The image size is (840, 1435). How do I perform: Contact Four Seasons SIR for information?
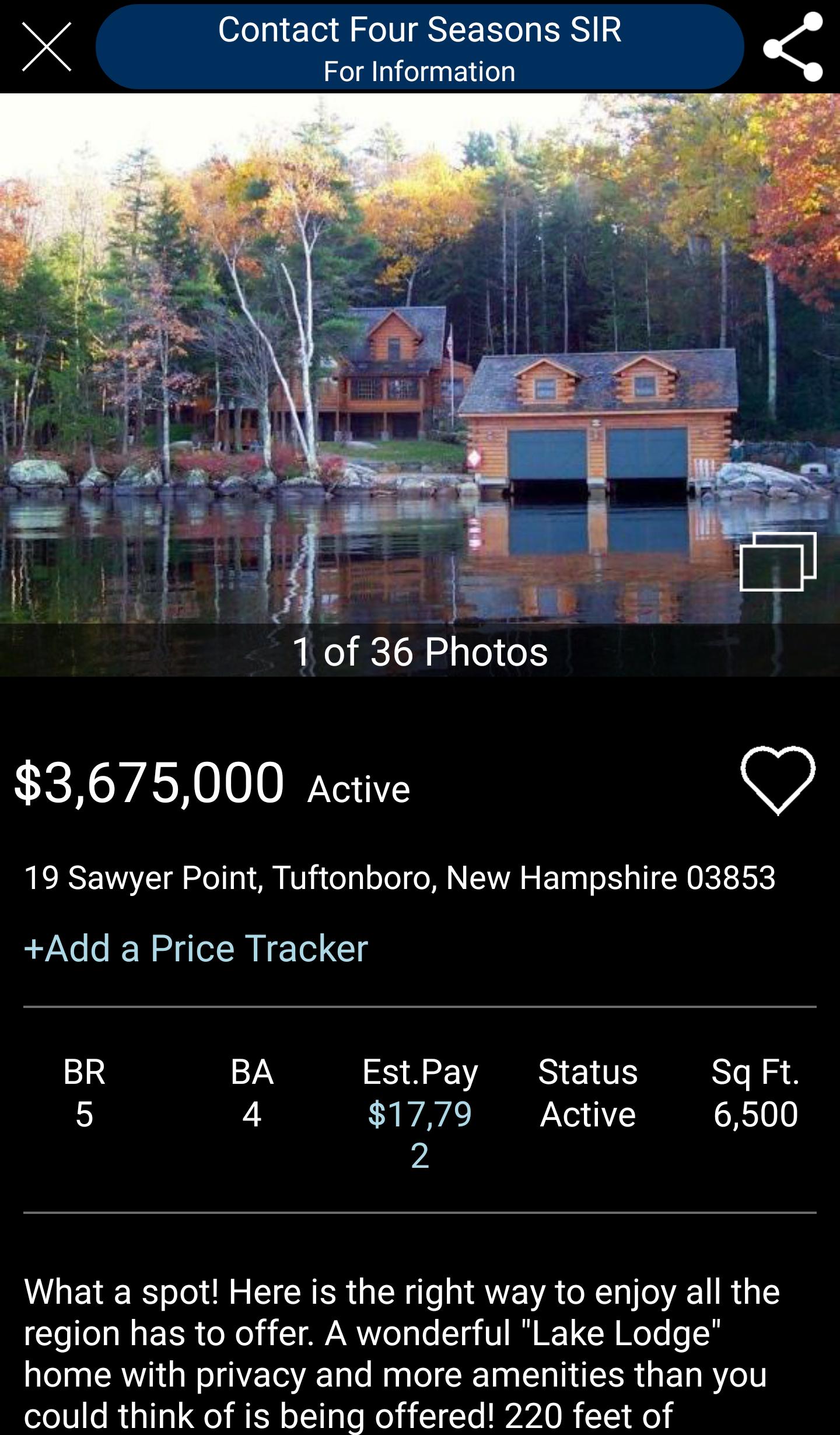pos(419,47)
